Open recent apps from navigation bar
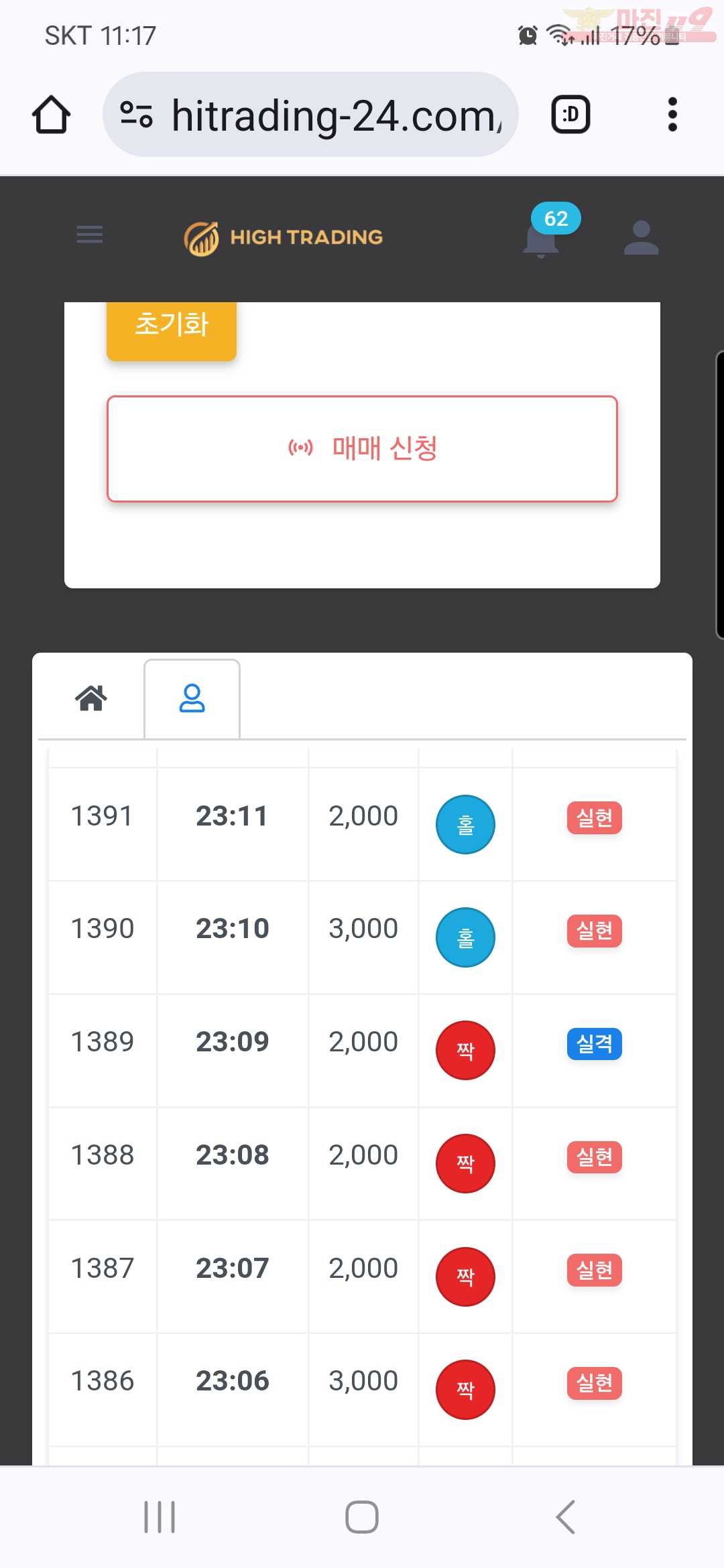This screenshot has width=724, height=1568. point(160,1517)
